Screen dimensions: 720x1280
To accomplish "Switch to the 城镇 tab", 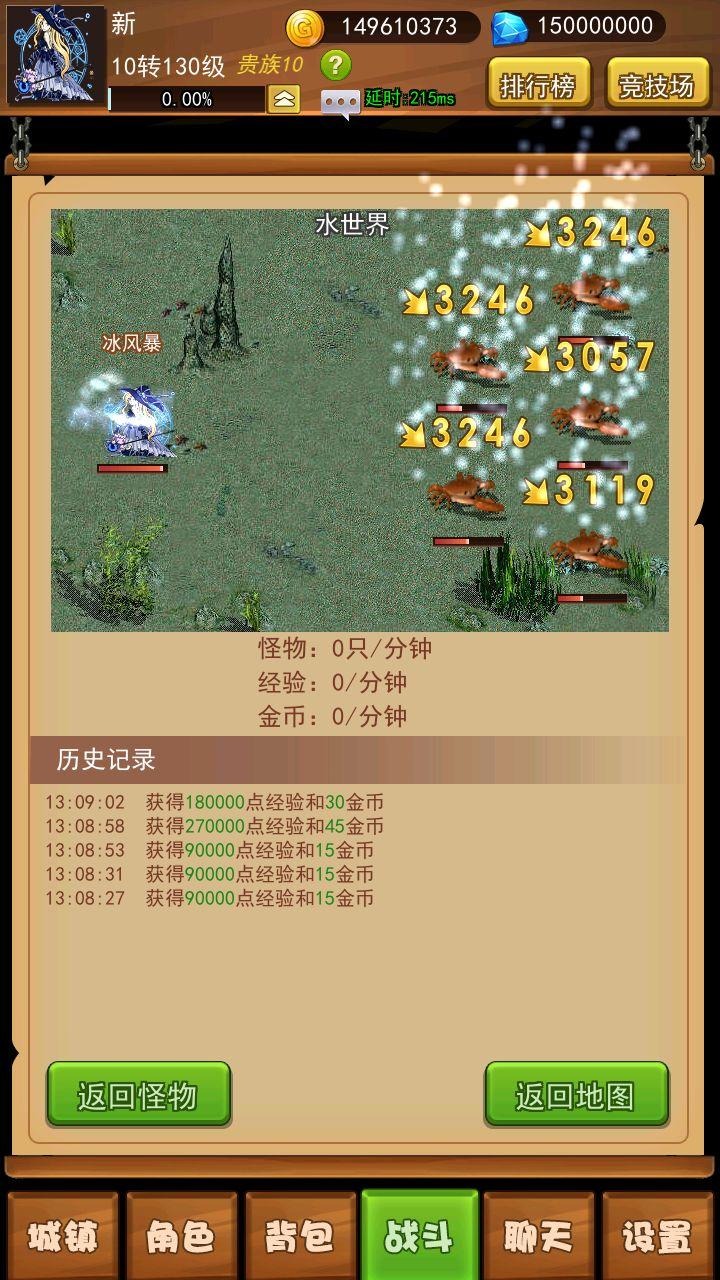I will (62, 1237).
